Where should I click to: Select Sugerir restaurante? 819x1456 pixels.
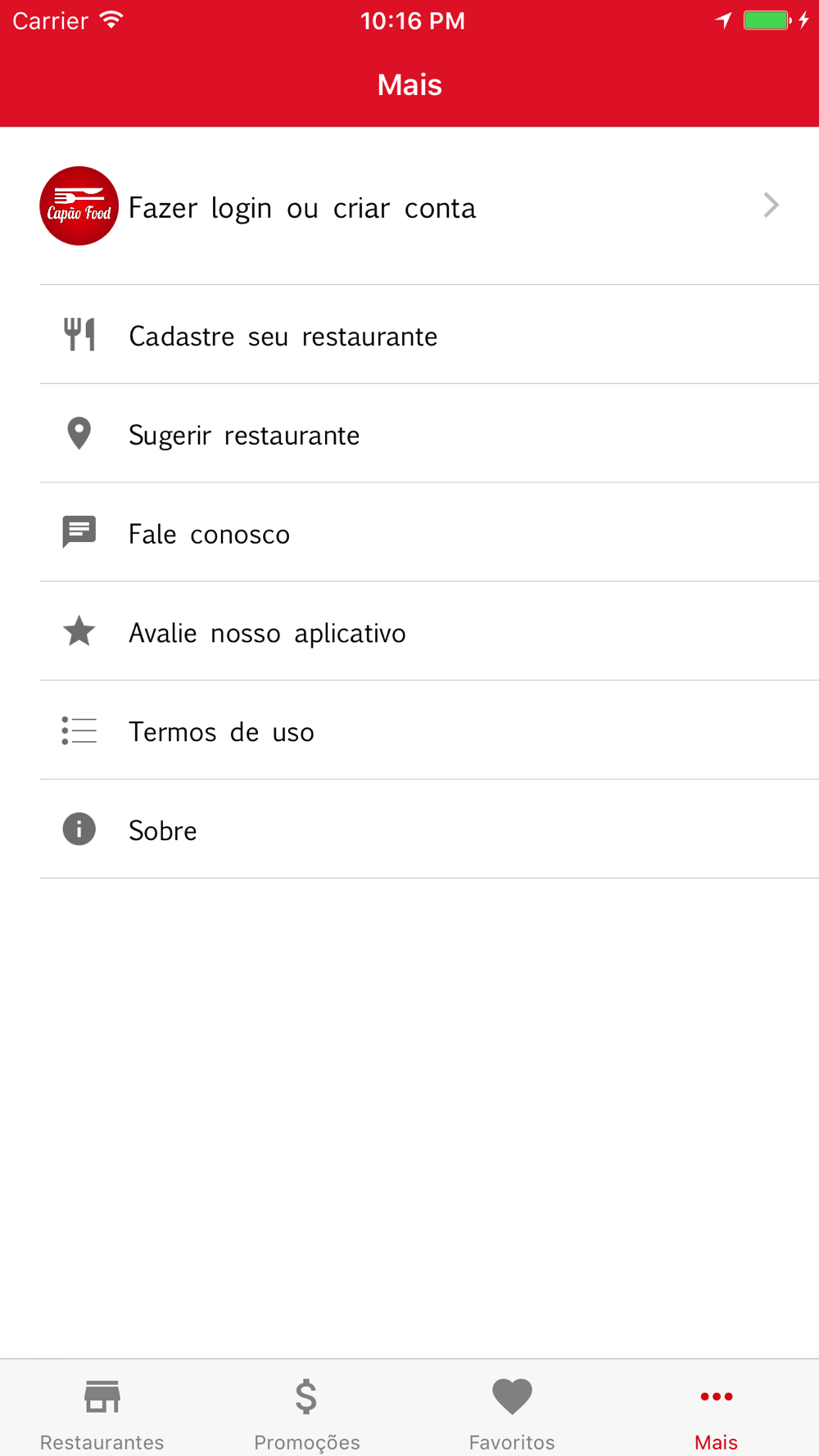click(409, 434)
